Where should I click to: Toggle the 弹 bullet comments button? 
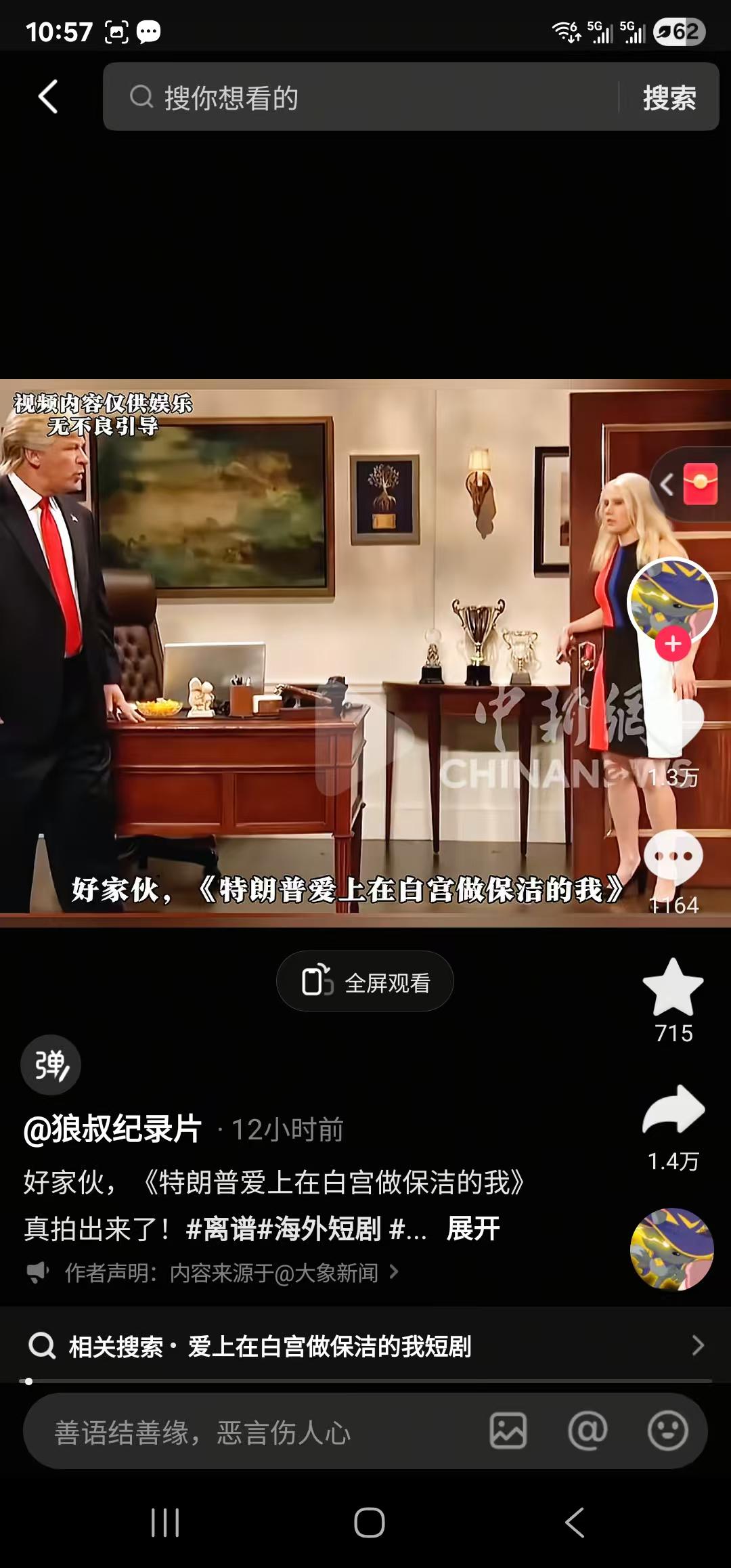(51, 1065)
